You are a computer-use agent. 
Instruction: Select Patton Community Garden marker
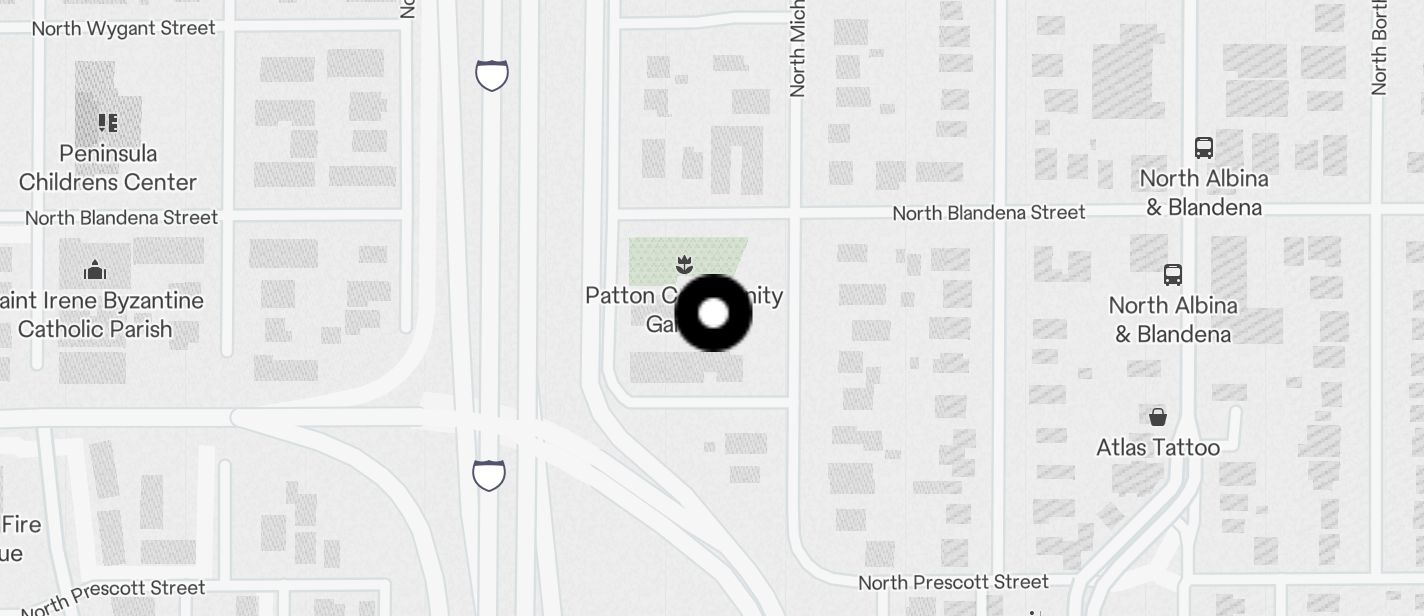click(684, 265)
